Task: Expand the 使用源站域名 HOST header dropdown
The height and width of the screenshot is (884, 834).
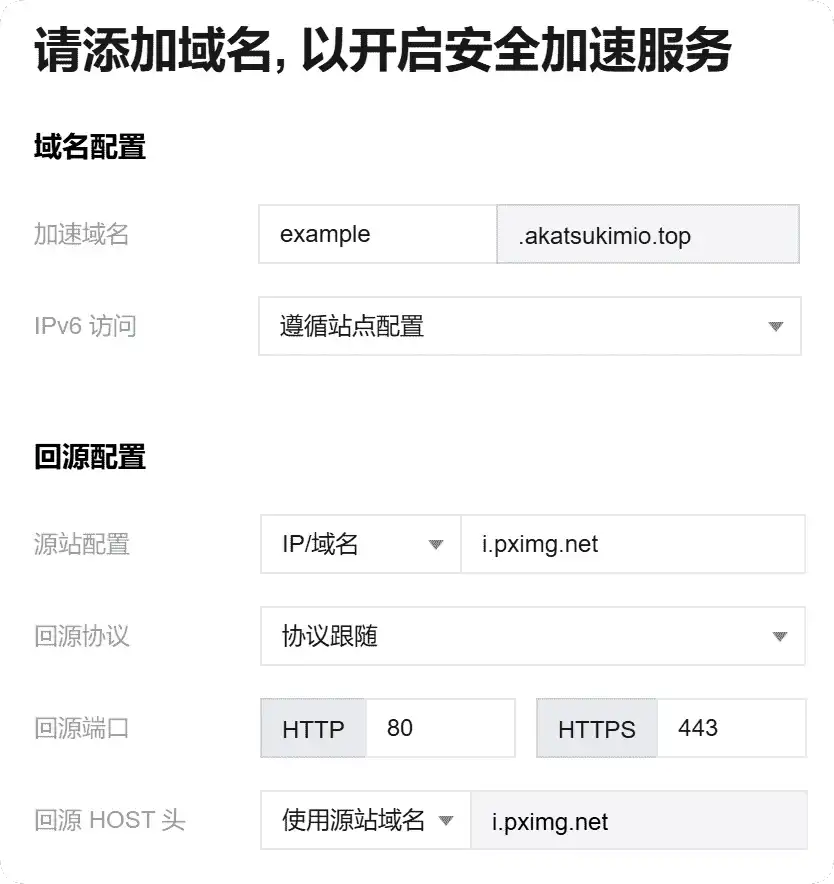Action: pyautogui.click(x=365, y=821)
